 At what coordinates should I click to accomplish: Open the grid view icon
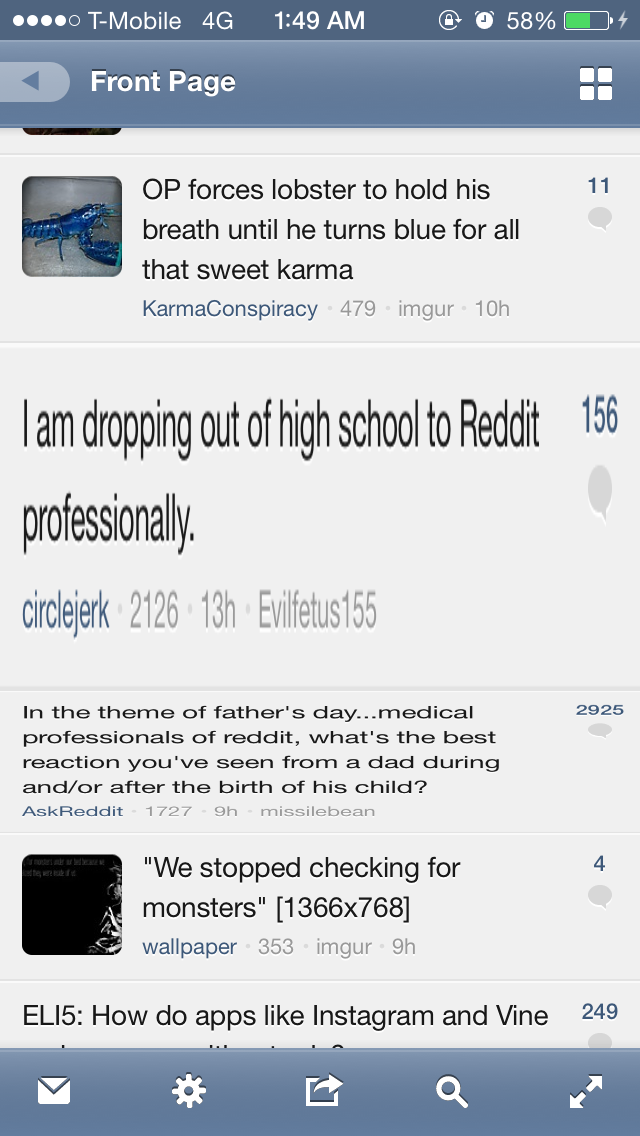coord(596,84)
